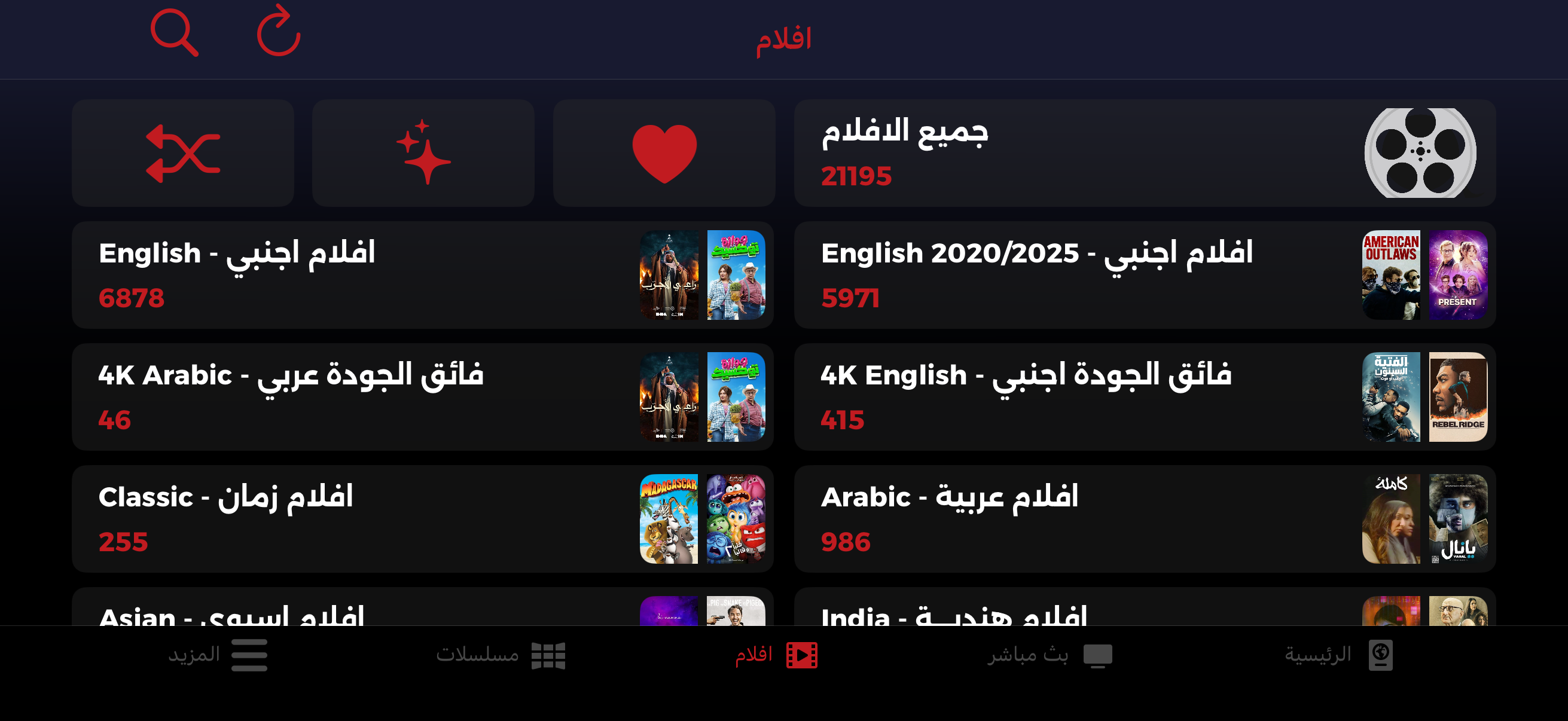
Task: Open the India movies category
Action: click(x=1145, y=609)
